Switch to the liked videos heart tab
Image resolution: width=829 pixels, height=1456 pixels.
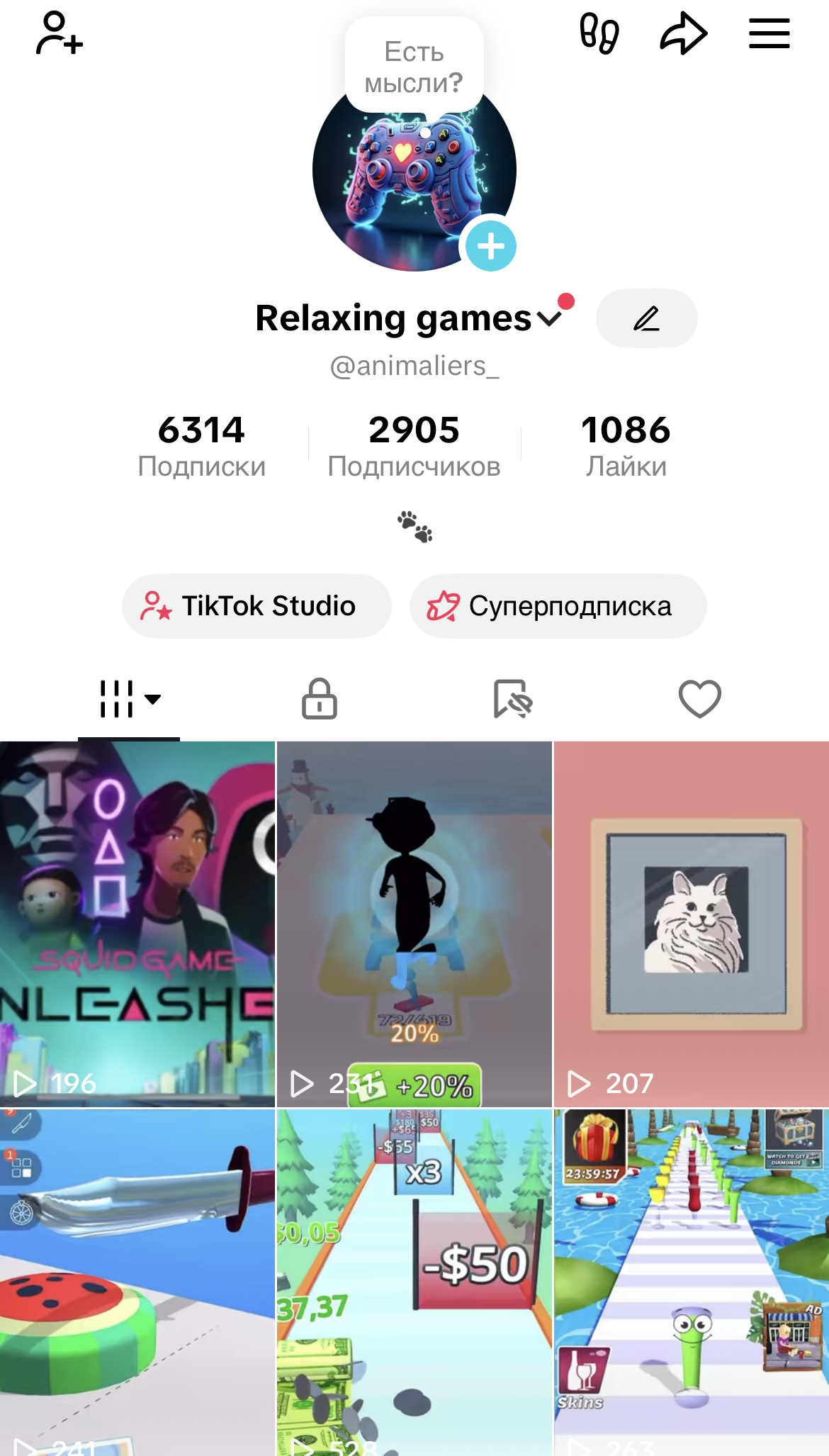pos(699,699)
